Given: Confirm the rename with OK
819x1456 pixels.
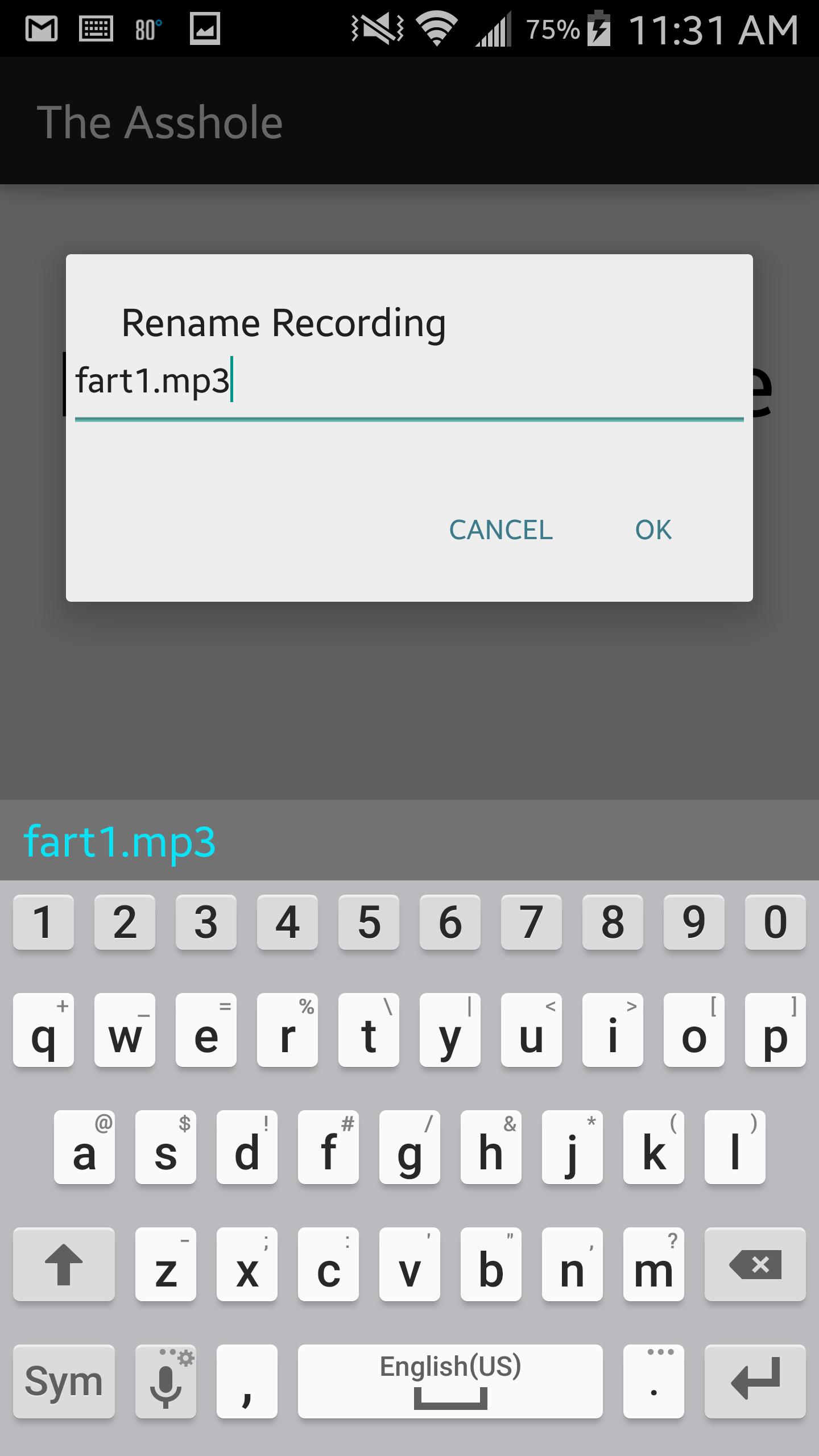Looking at the screenshot, I should [x=653, y=530].
